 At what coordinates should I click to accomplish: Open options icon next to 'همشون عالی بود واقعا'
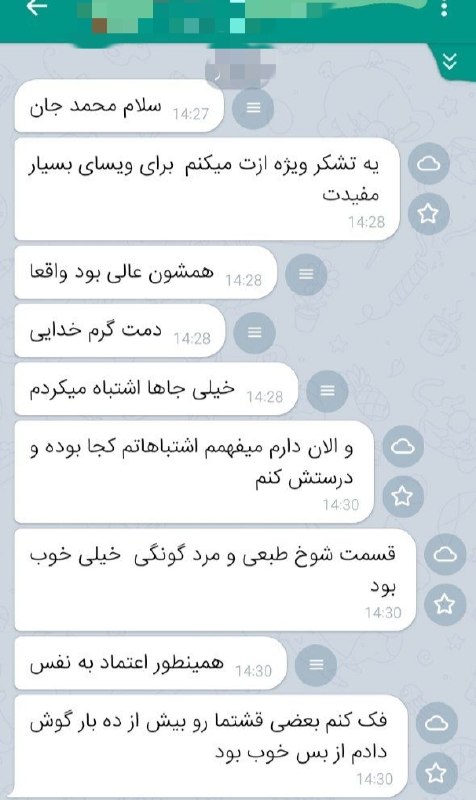(x=306, y=274)
